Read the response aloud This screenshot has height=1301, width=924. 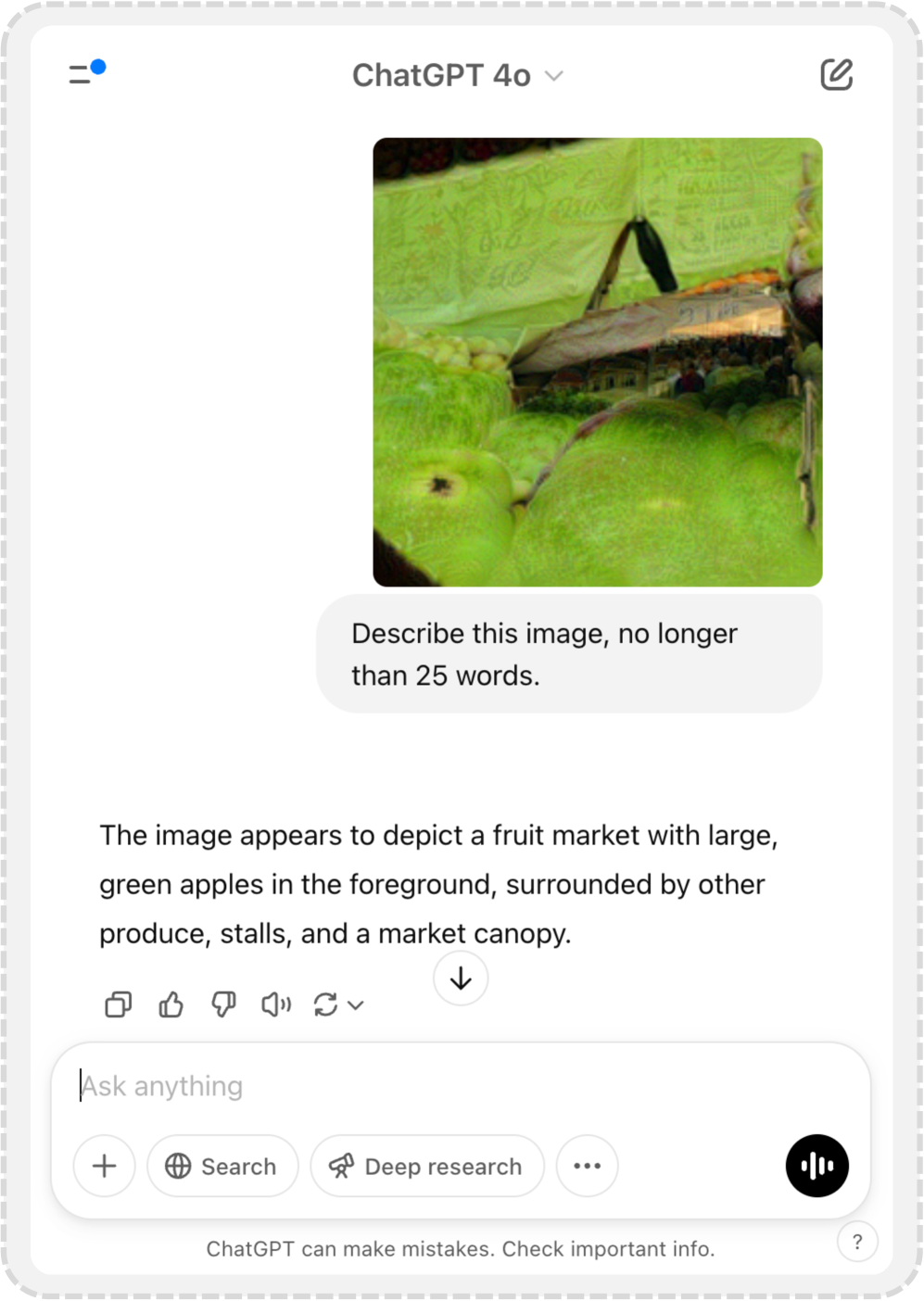[275, 1004]
